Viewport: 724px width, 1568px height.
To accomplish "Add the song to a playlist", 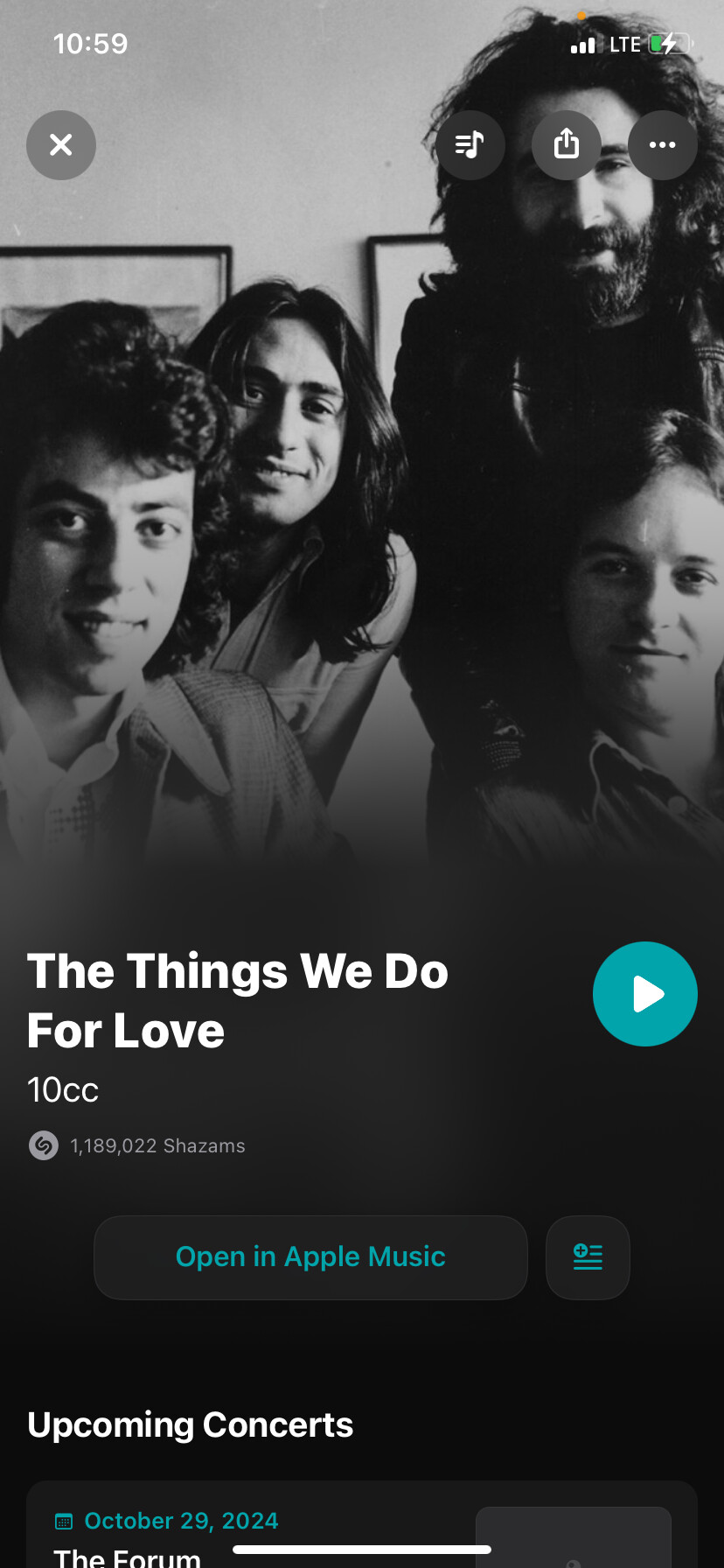I will tap(588, 1257).
